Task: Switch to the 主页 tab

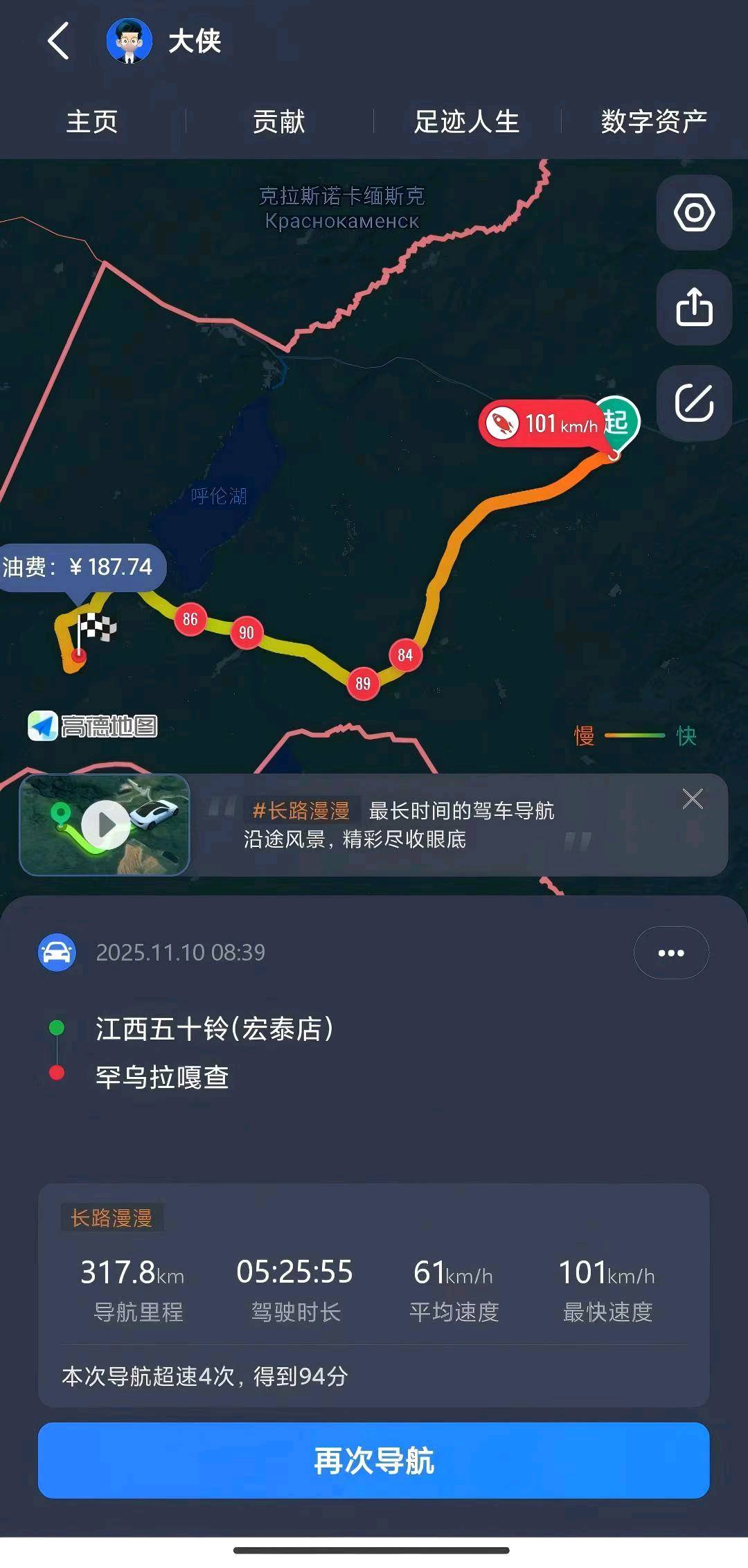Action: pyautogui.click(x=92, y=121)
